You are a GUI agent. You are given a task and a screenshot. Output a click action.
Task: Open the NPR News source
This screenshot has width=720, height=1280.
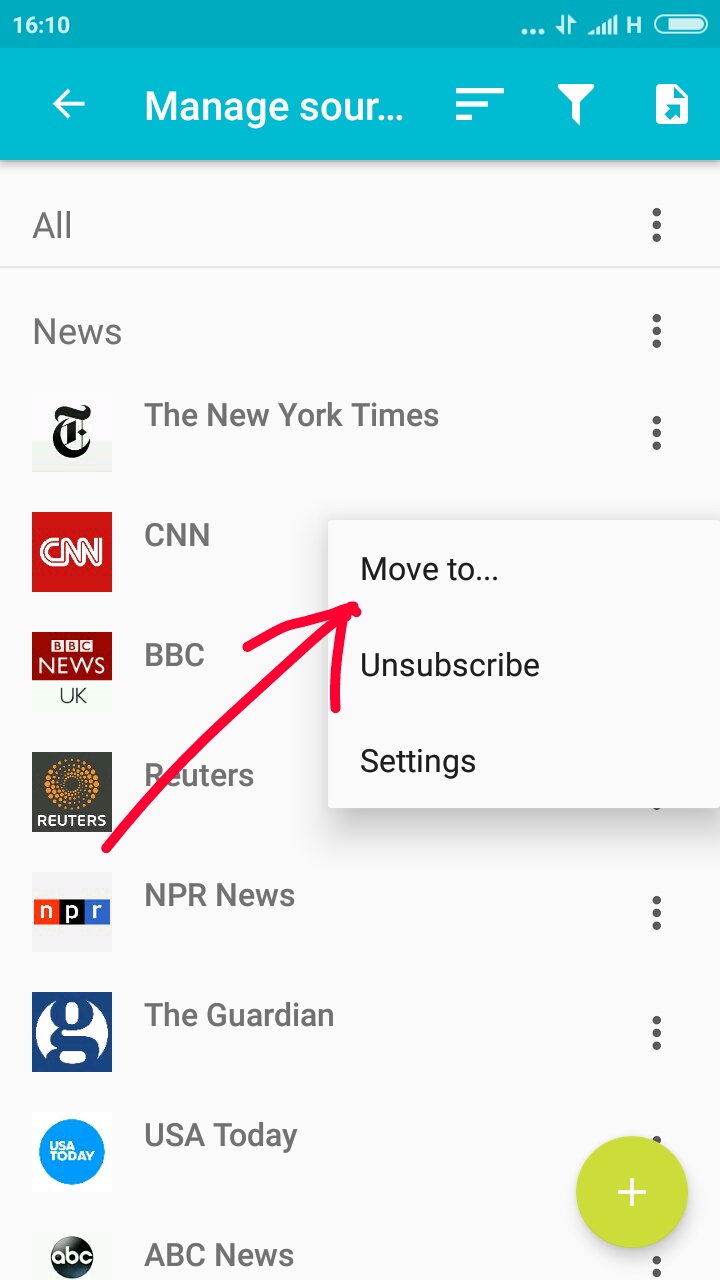pyautogui.click(x=220, y=895)
